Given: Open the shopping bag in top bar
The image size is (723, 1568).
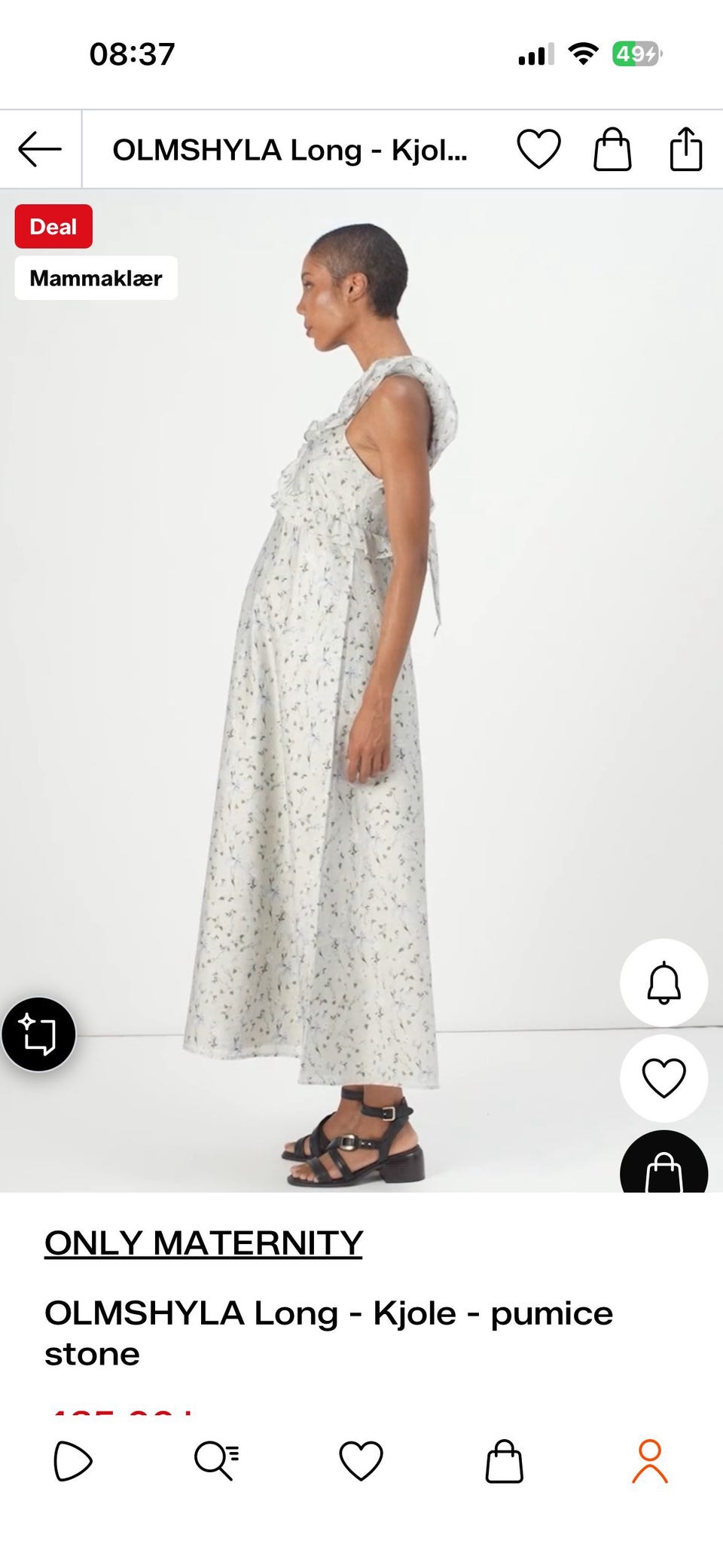Looking at the screenshot, I should 612,149.
